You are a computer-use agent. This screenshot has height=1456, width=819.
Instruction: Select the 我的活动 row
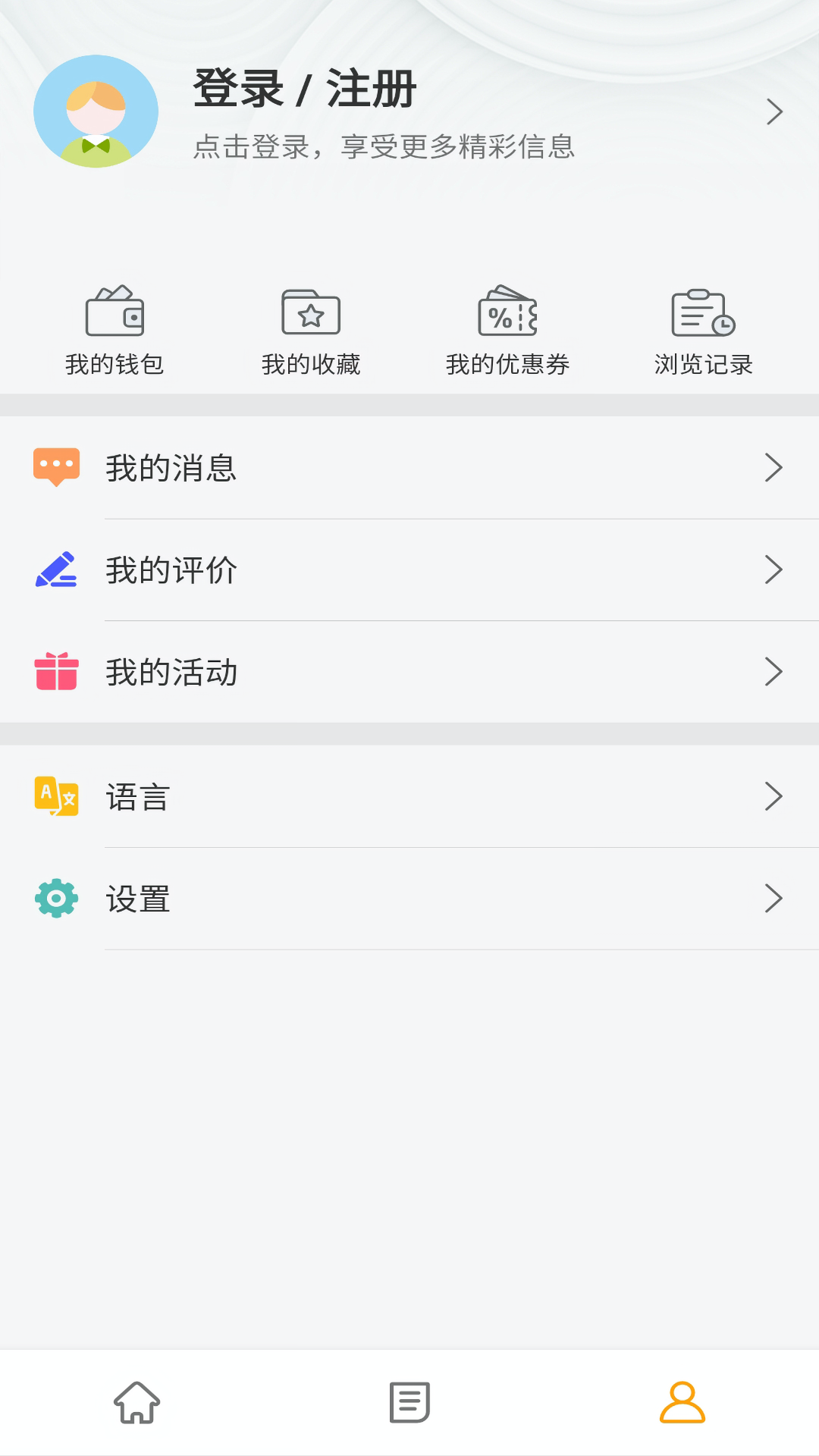[x=409, y=672]
